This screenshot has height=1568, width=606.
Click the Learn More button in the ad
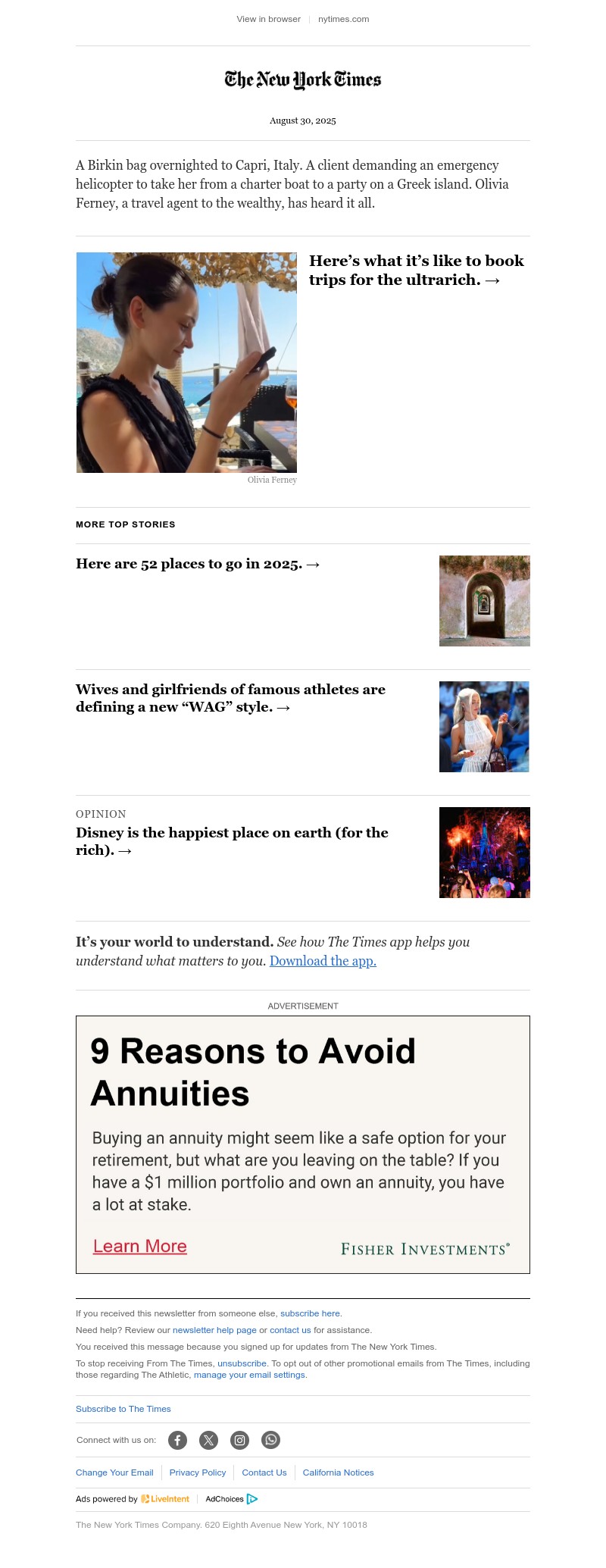(x=140, y=1246)
